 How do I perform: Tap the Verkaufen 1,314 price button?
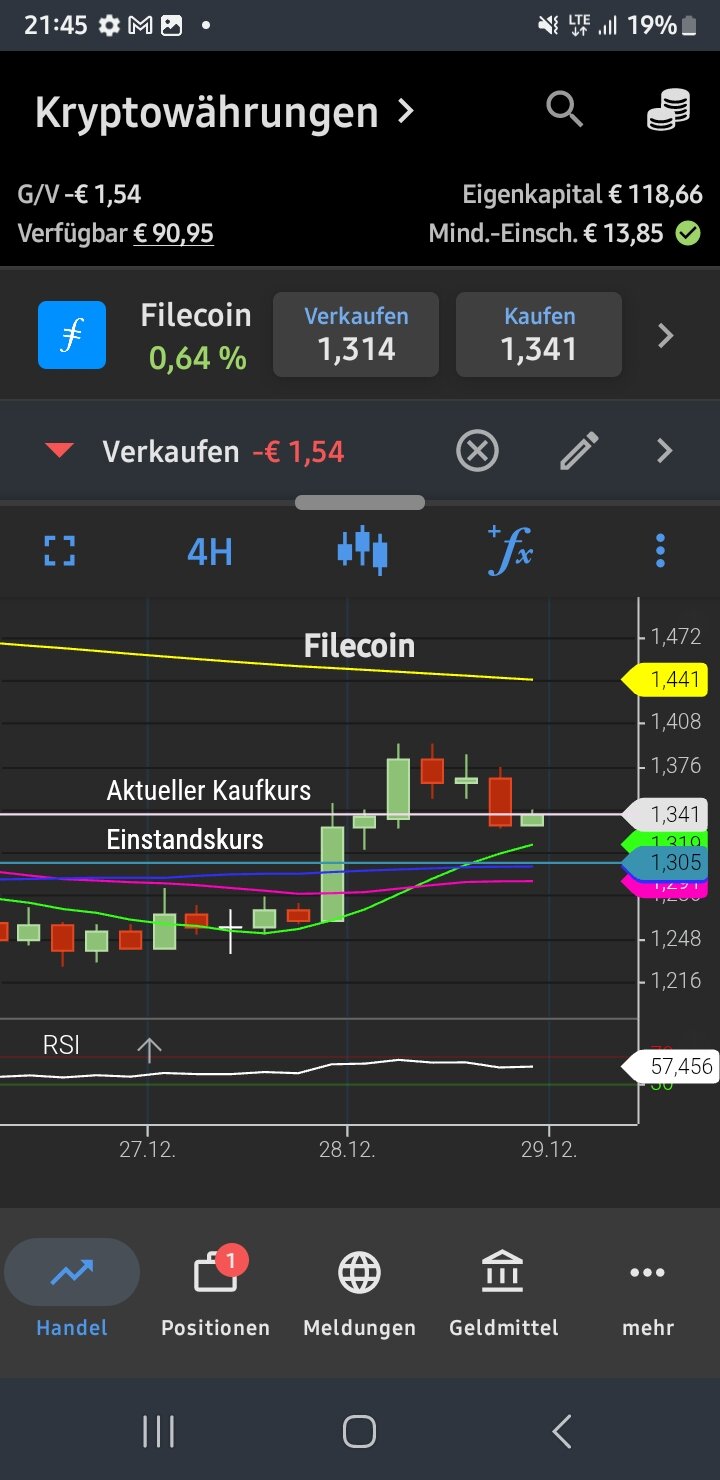click(356, 334)
